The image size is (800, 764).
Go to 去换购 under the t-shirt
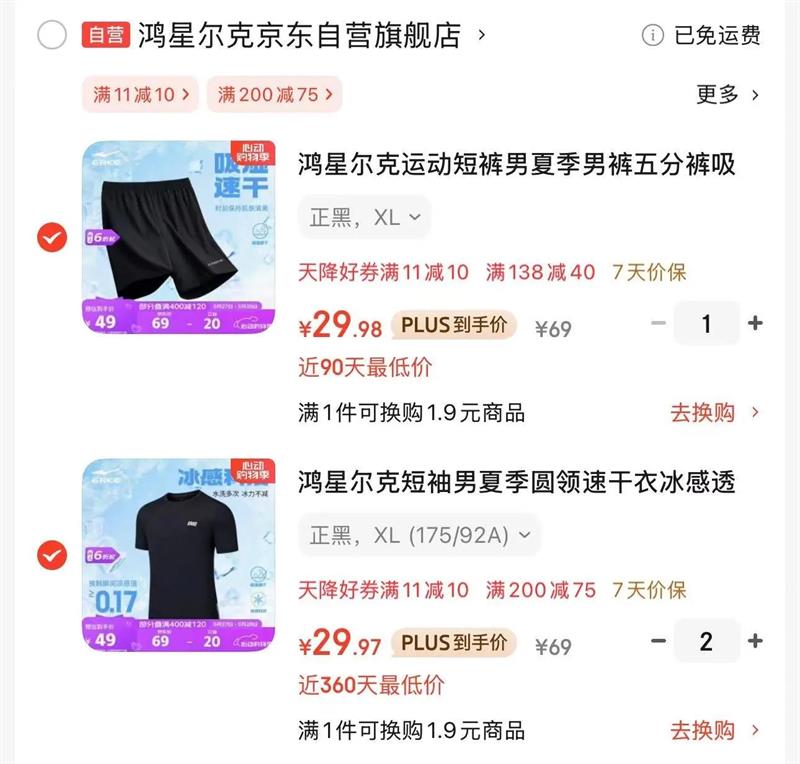[x=714, y=731]
